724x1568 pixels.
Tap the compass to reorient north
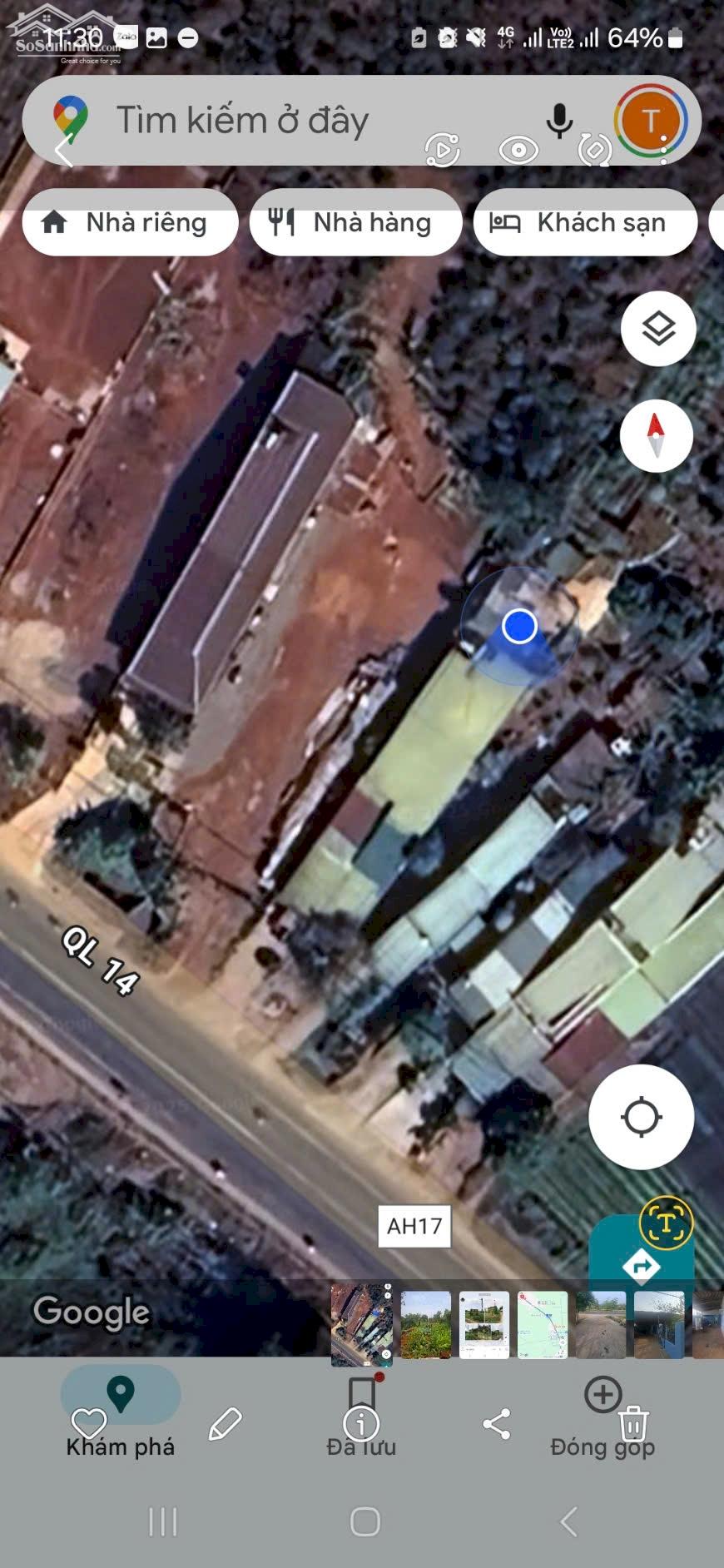[x=657, y=435]
